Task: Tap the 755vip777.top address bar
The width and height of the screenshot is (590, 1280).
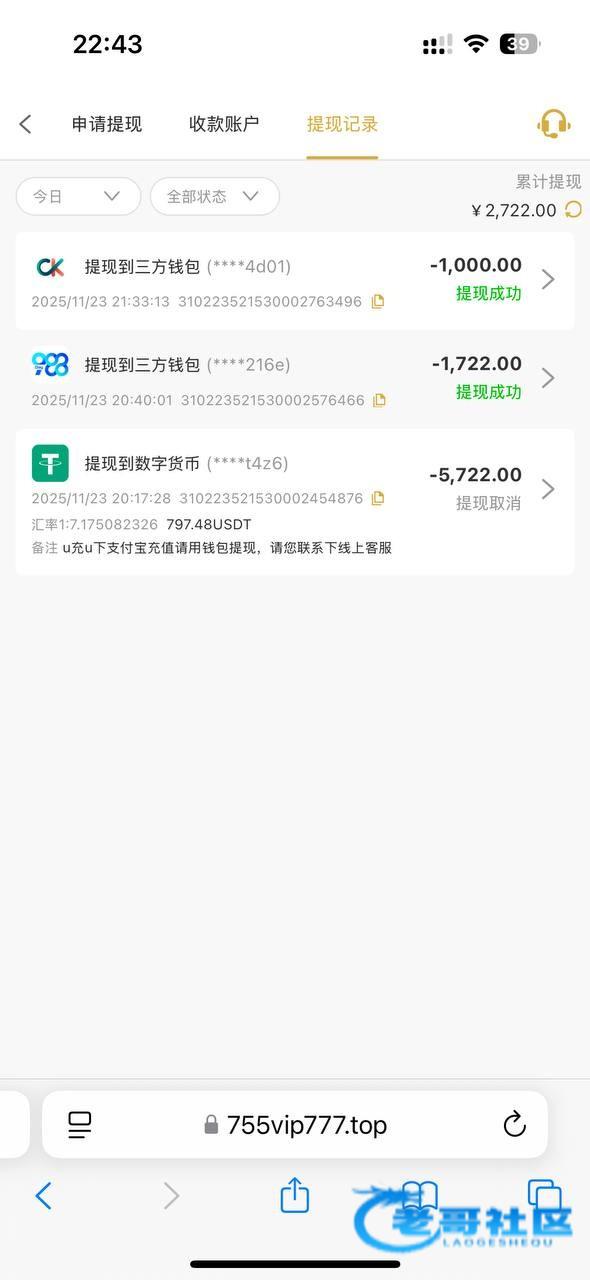Action: coord(295,1125)
